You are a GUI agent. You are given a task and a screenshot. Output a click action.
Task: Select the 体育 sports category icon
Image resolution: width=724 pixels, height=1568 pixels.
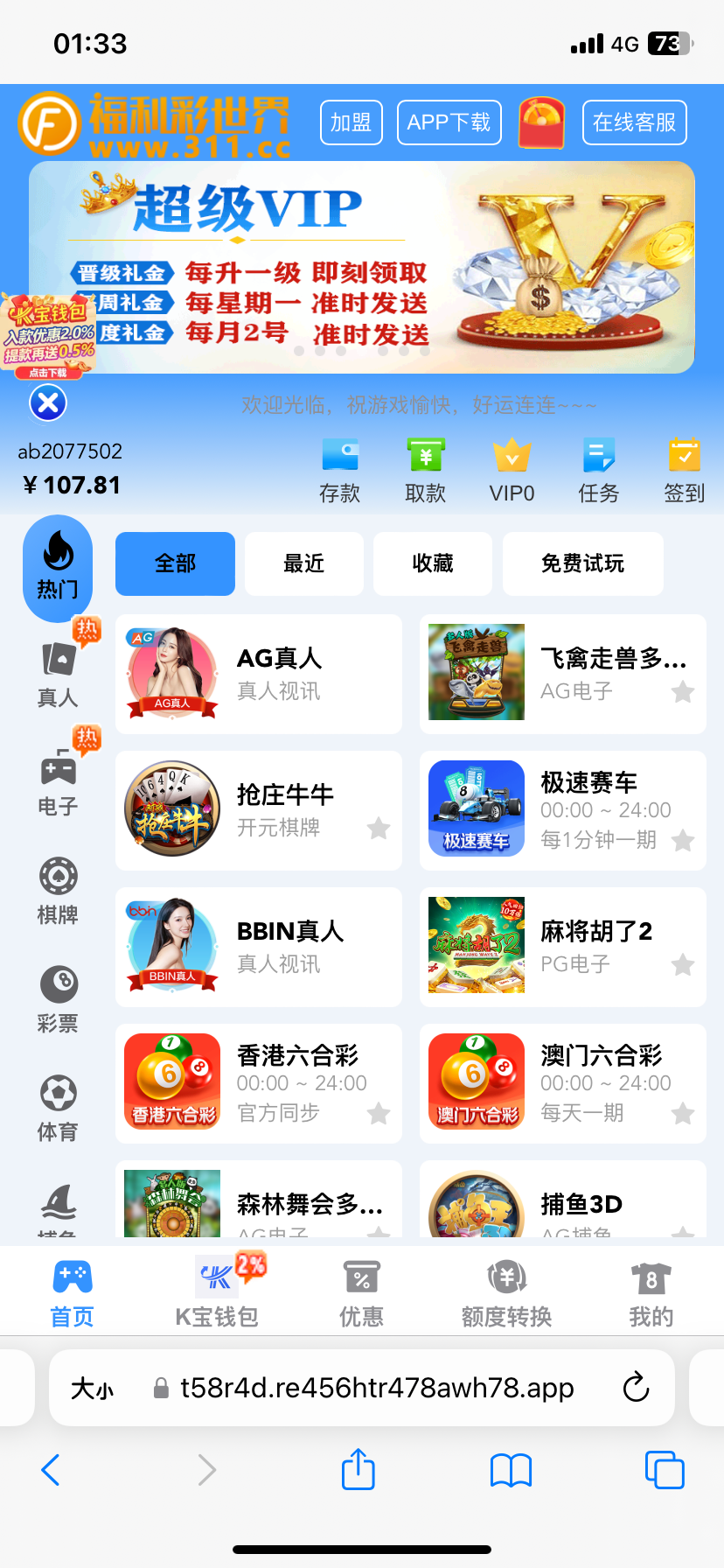click(57, 1095)
